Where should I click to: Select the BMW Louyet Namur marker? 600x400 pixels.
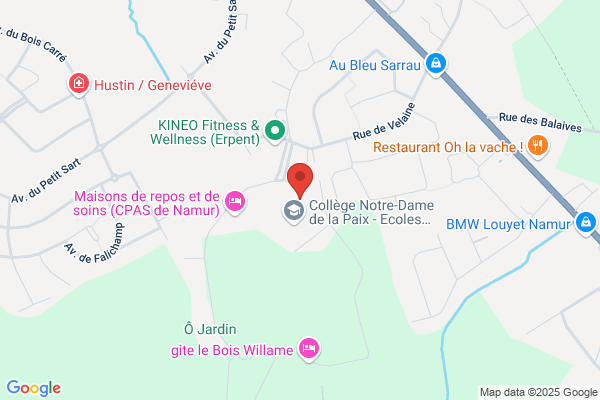(x=586, y=223)
